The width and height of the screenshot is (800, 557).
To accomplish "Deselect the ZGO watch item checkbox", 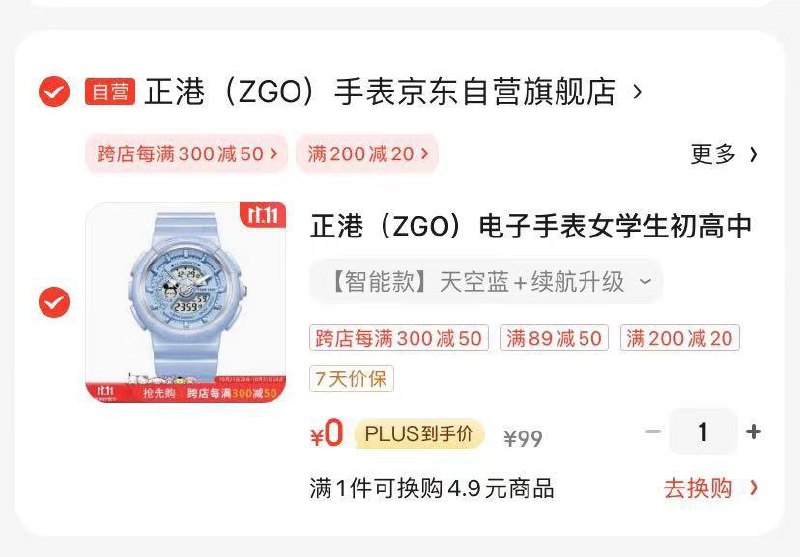I will click(54, 302).
